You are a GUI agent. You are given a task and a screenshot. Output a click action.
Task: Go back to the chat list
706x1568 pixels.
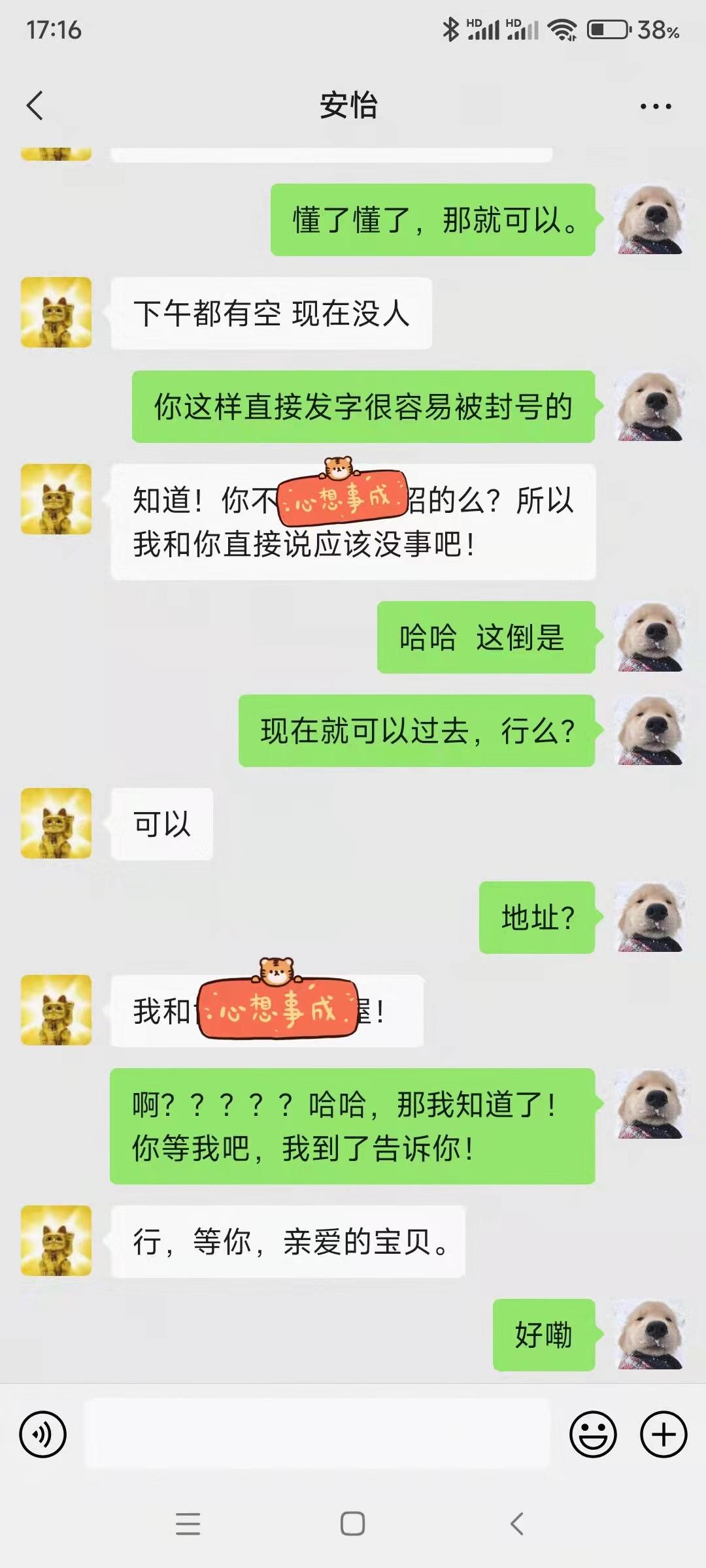point(35,106)
